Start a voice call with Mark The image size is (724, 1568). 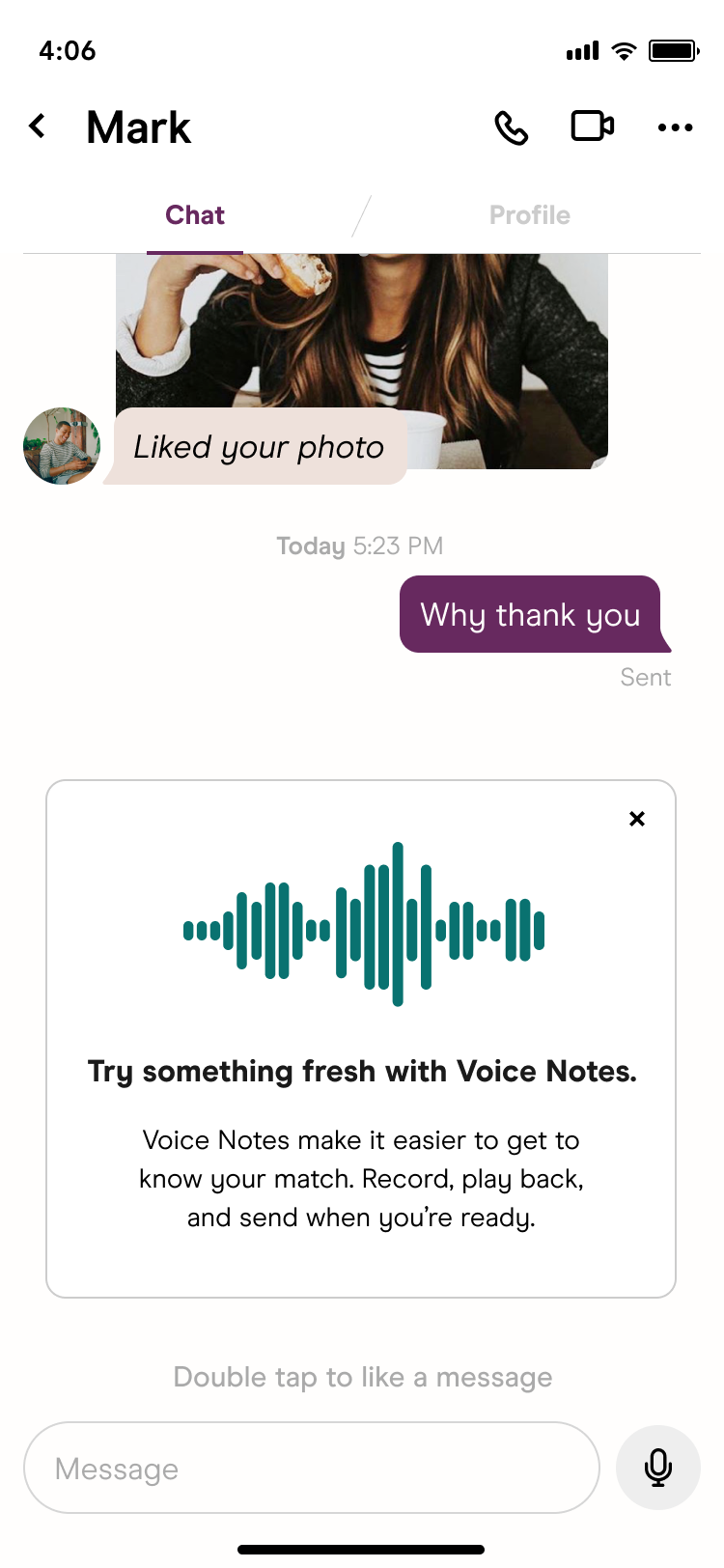pos(511,127)
